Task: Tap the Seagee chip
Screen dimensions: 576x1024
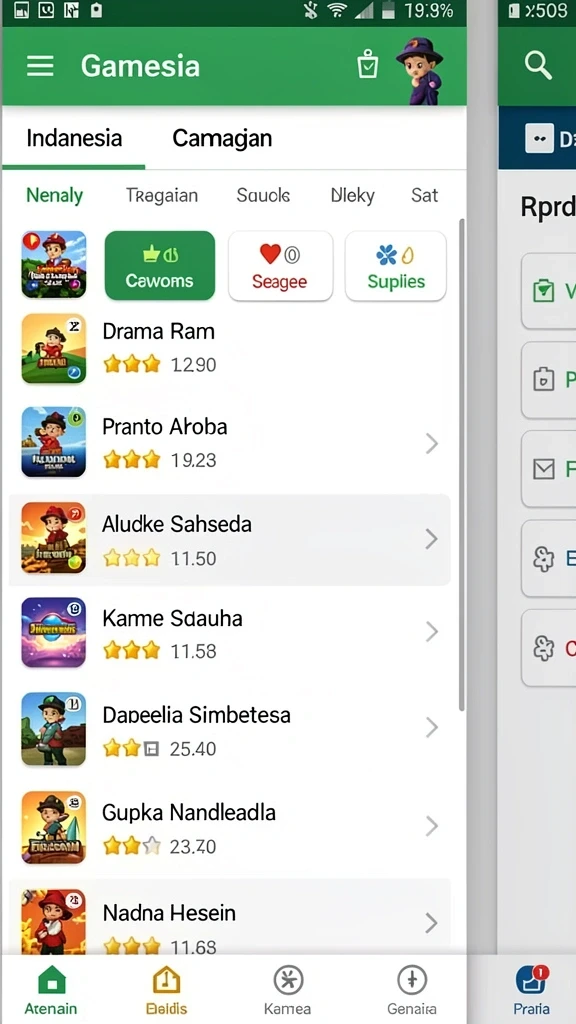Action: coord(280,266)
